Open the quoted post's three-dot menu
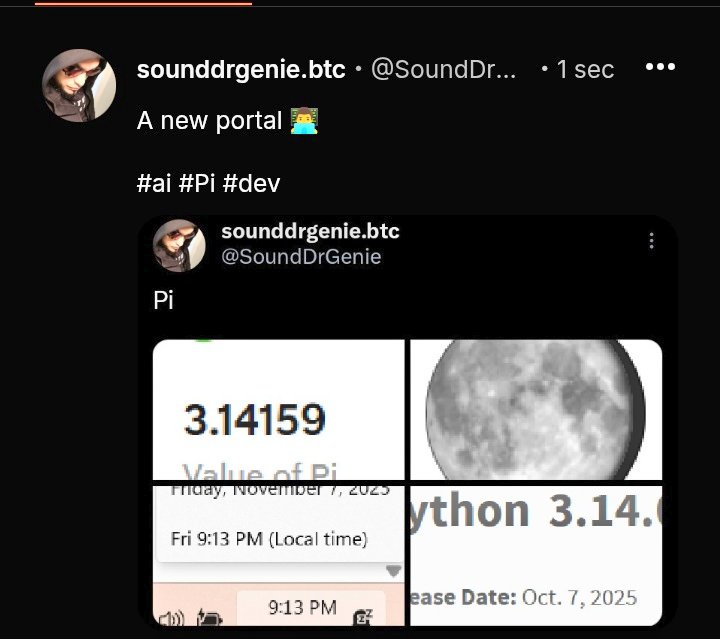The image size is (720, 639). coord(651,241)
